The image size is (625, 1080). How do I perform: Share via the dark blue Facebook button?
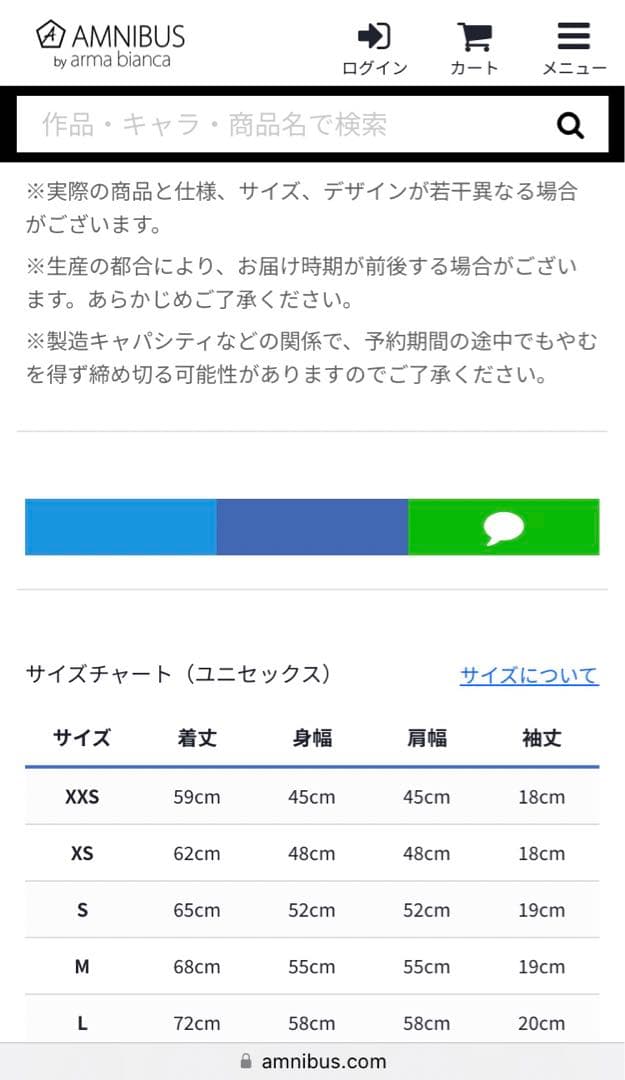point(312,527)
